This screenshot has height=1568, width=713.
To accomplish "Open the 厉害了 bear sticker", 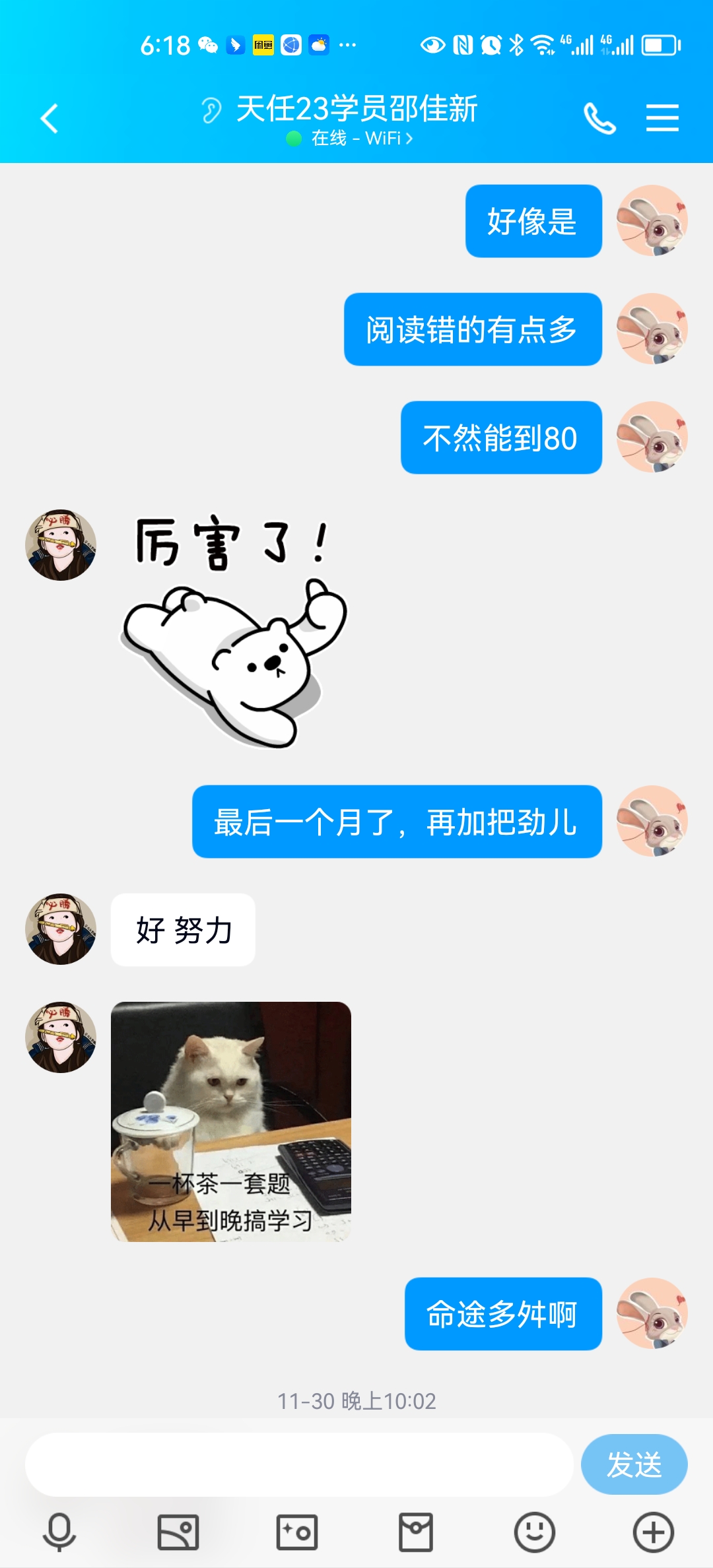I will click(x=233, y=630).
